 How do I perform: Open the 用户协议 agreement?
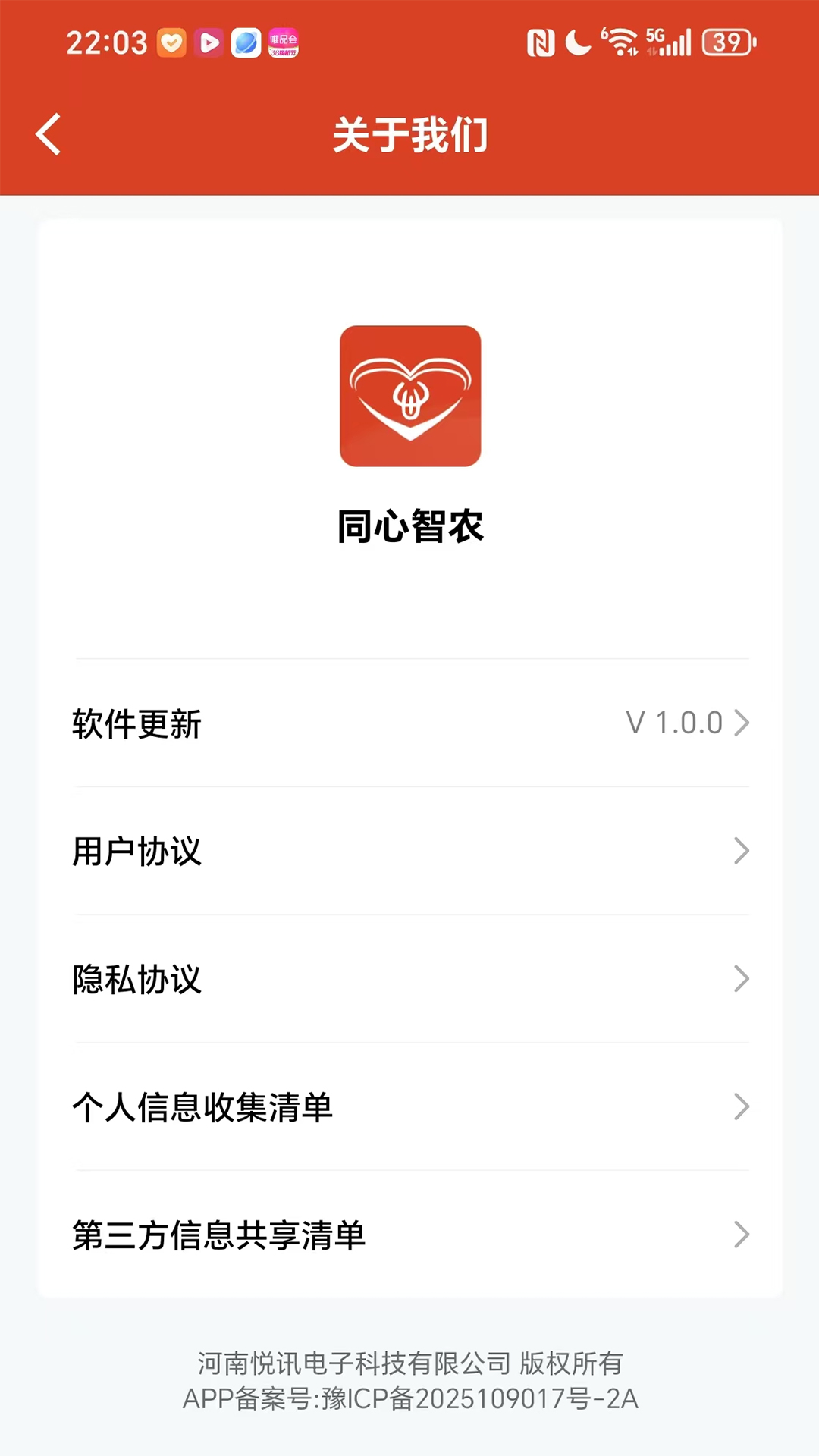(137, 852)
